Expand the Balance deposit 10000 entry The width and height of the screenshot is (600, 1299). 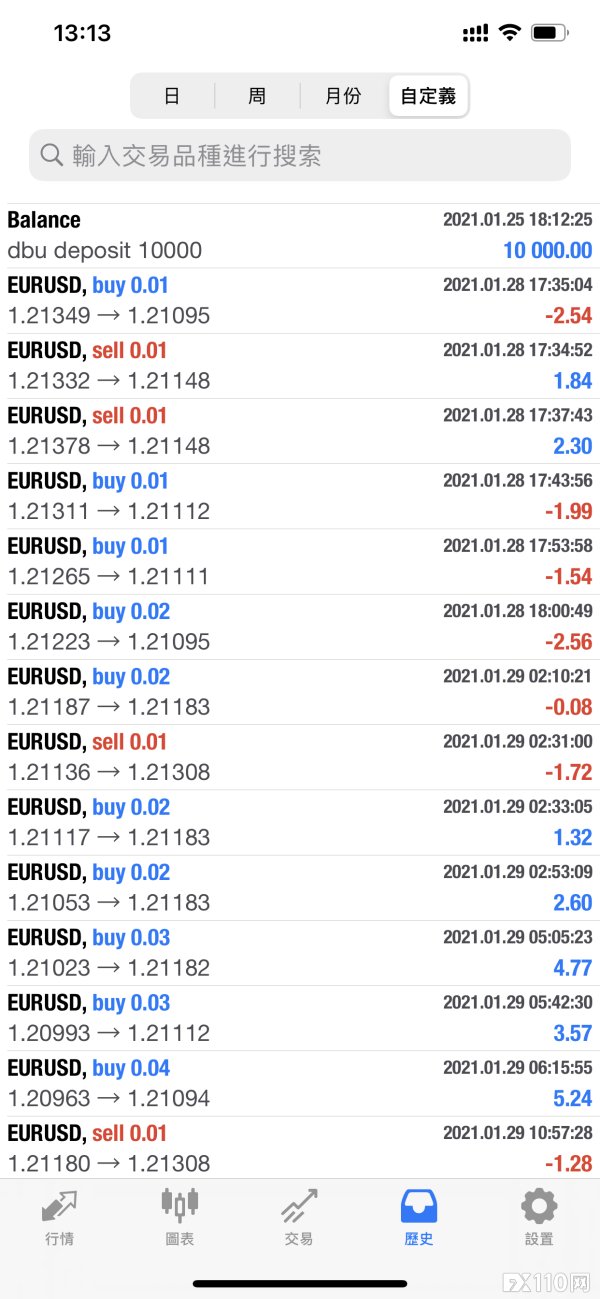point(300,236)
